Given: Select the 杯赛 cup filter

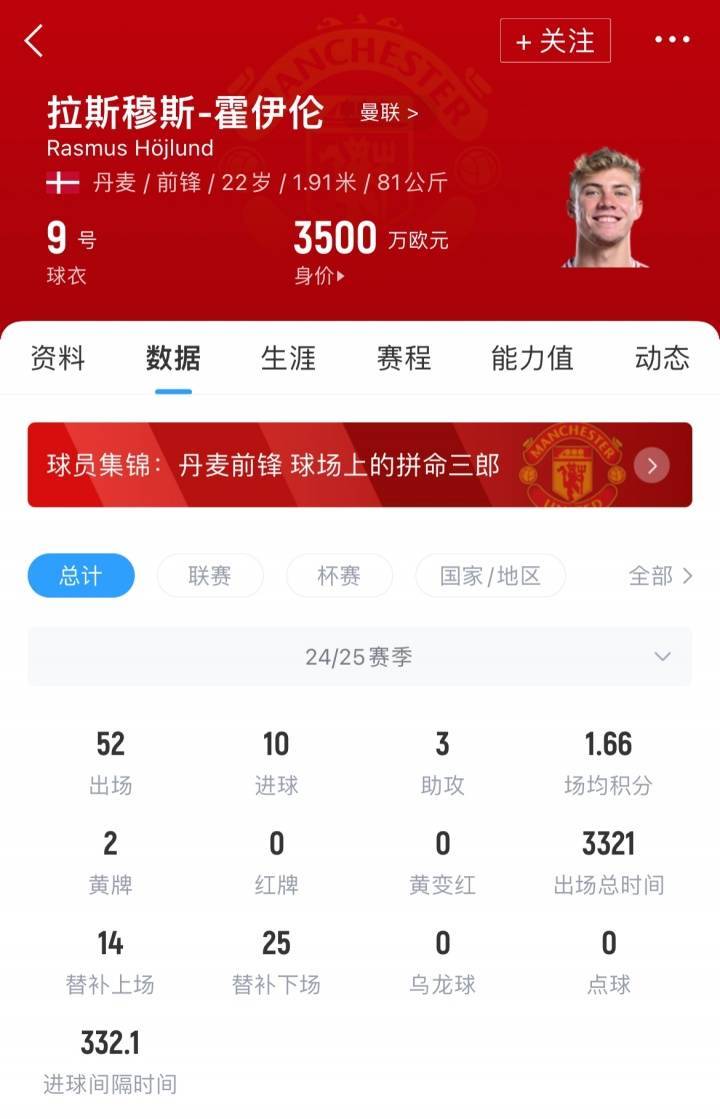Looking at the screenshot, I should tap(339, 576).
